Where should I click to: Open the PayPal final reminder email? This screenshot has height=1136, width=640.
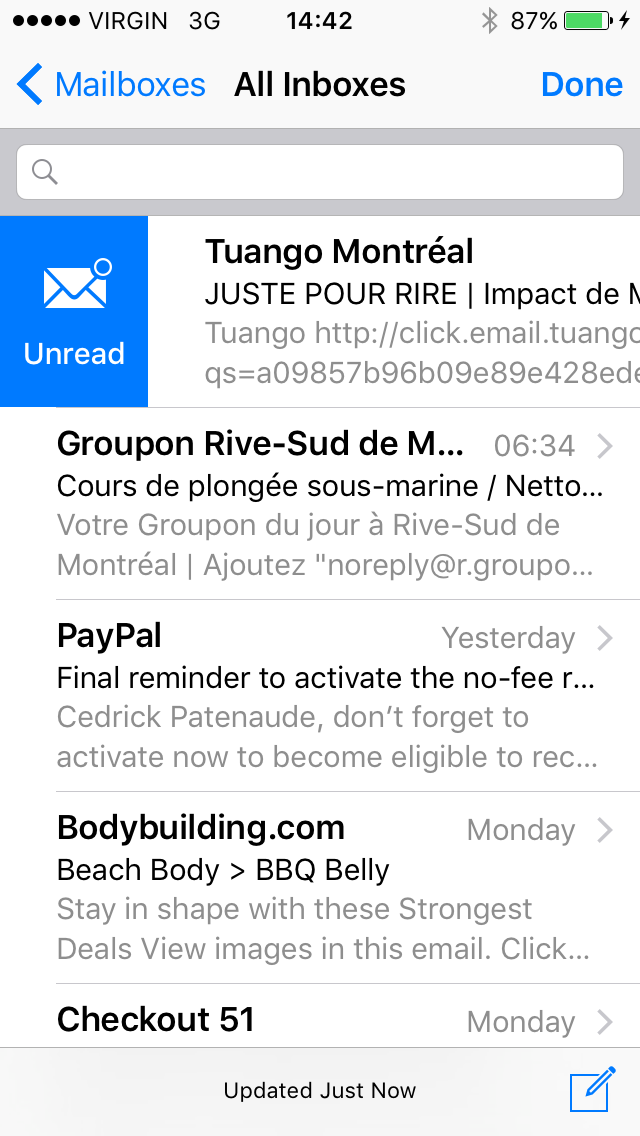320,696
